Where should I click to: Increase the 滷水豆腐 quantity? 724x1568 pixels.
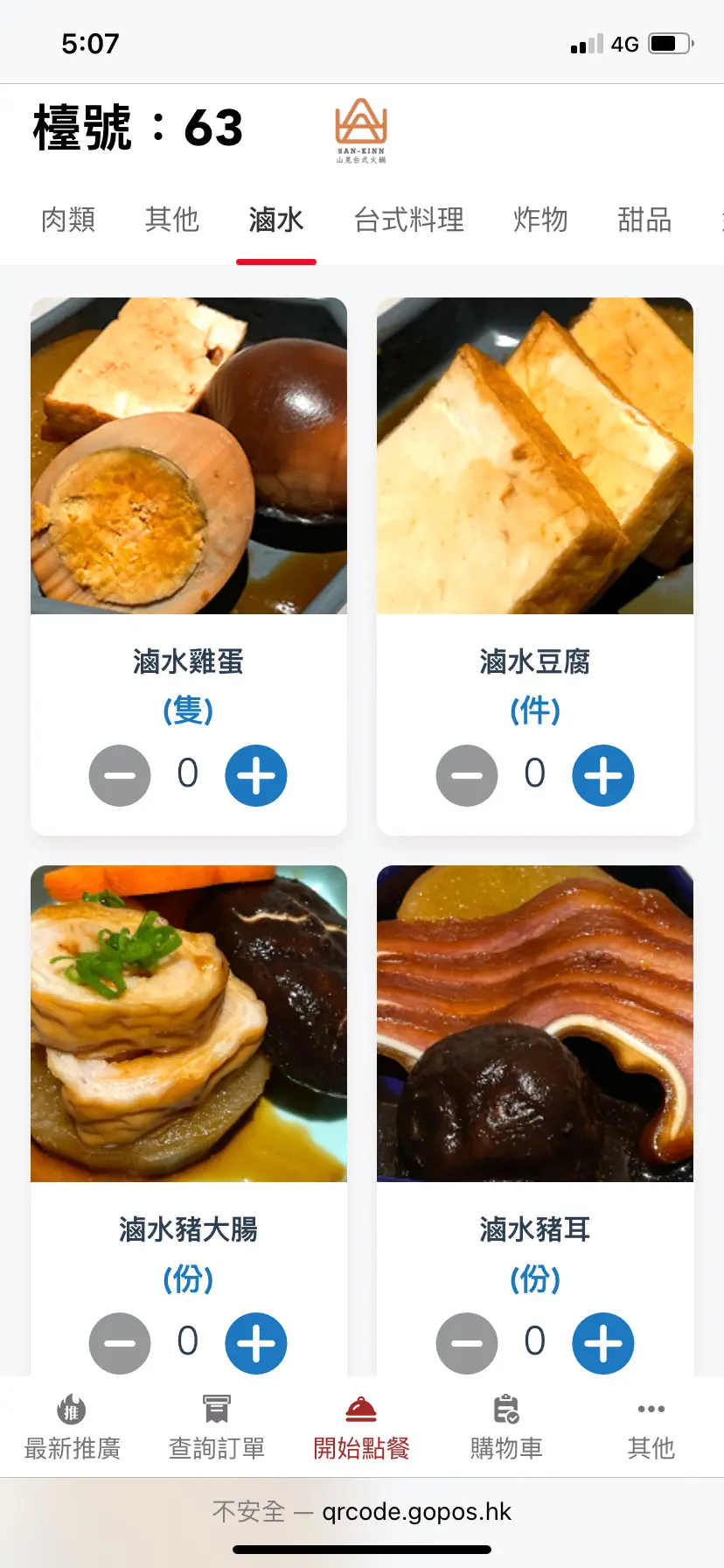[603, 775]
